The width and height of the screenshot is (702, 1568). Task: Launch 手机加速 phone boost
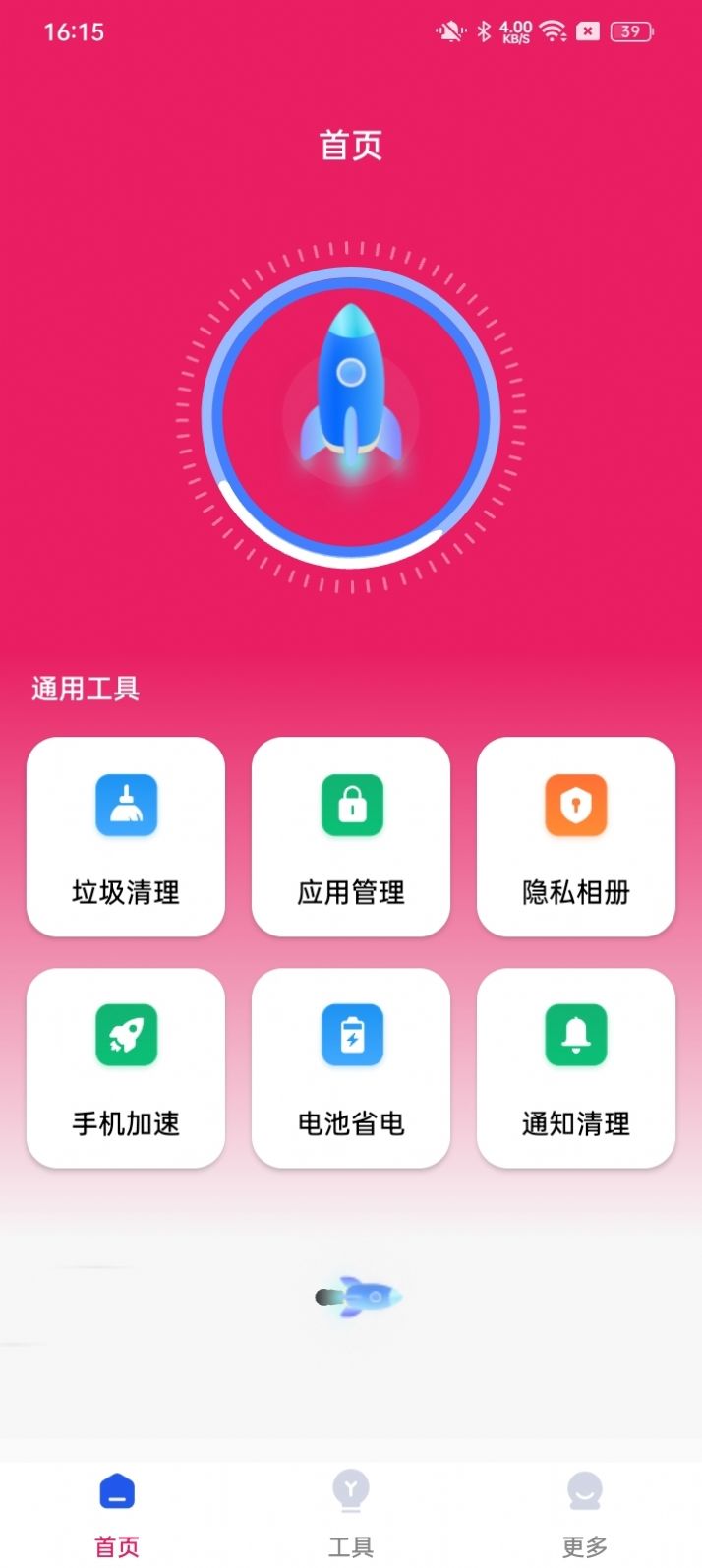[126, 1067]
